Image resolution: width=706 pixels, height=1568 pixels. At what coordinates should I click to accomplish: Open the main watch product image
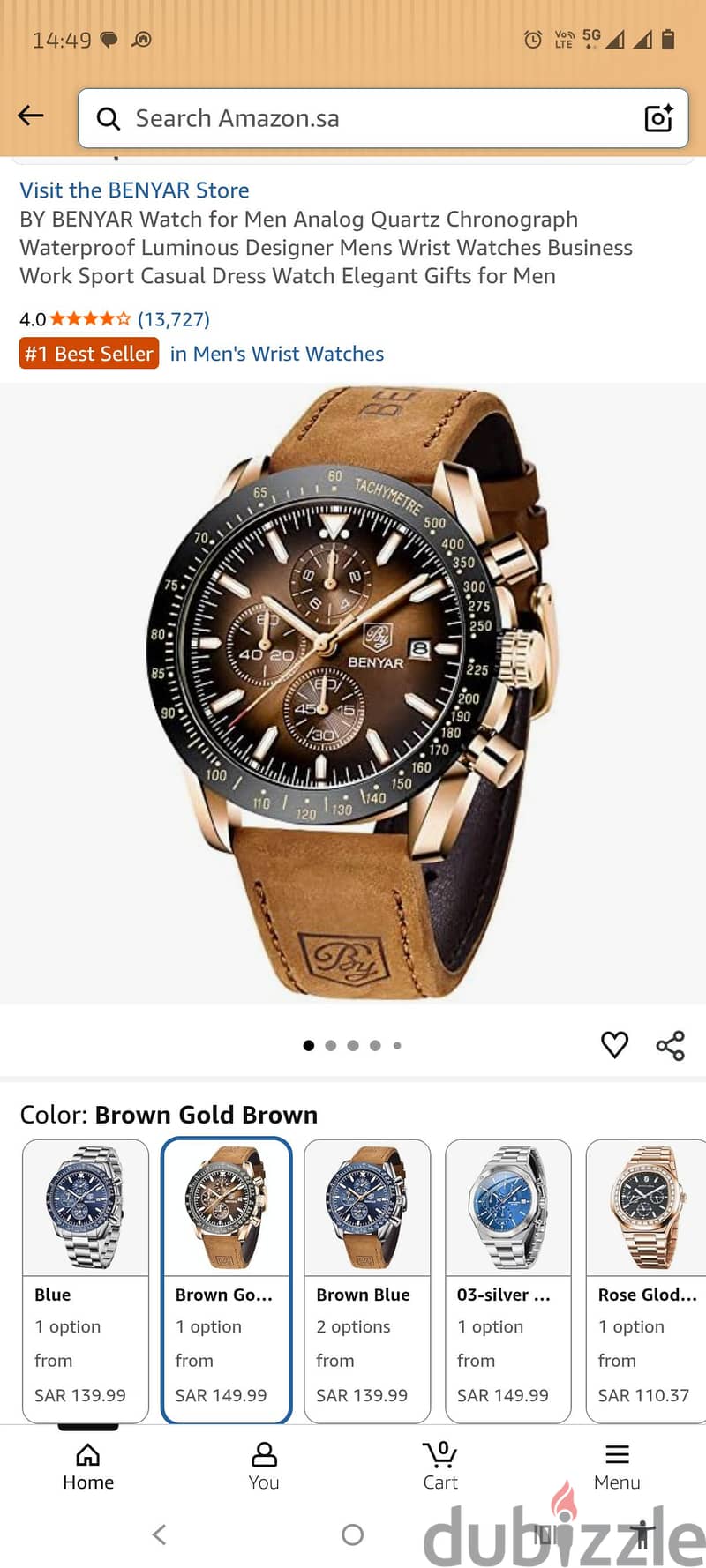353,693
